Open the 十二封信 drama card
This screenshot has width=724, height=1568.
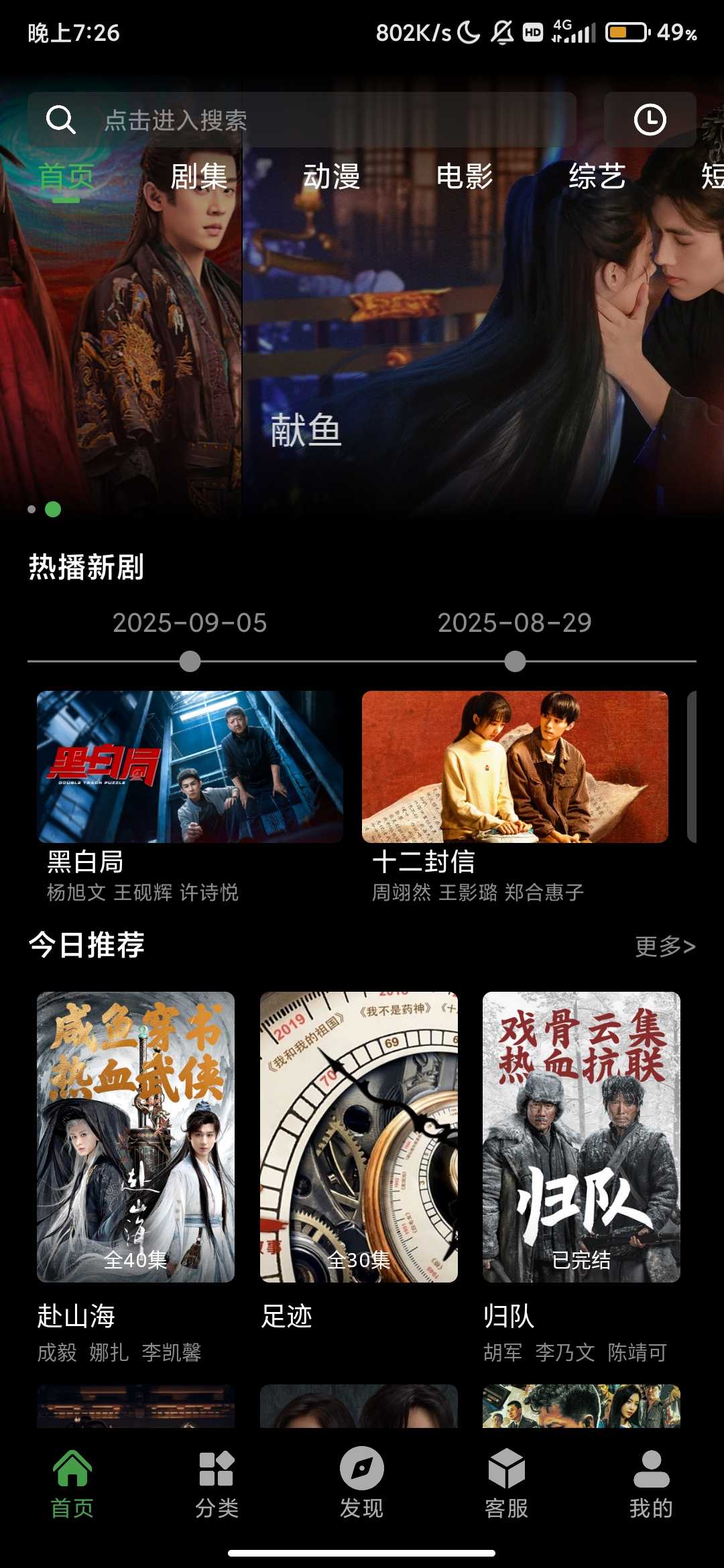click(x=515, y=767)
